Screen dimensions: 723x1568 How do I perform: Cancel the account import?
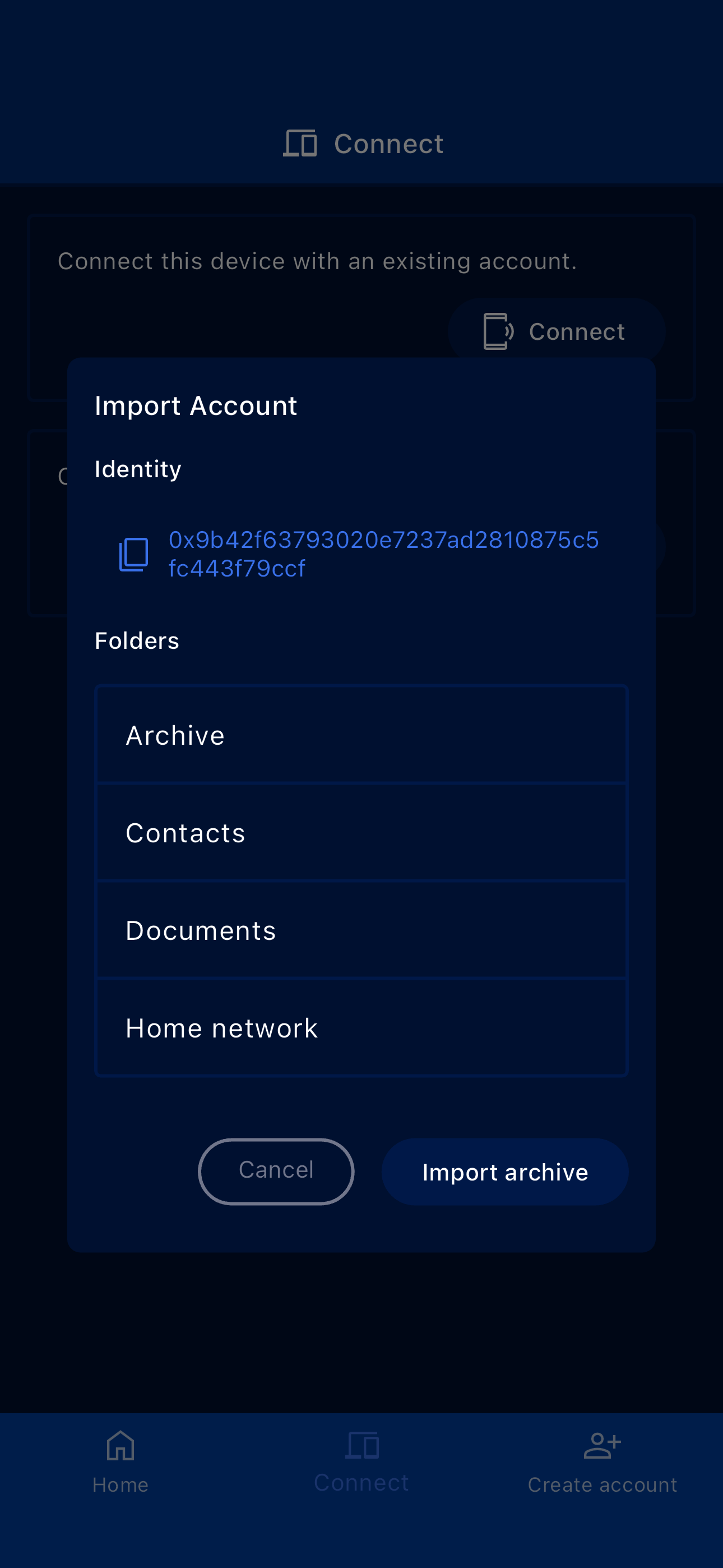click(x=276, y=1170)
